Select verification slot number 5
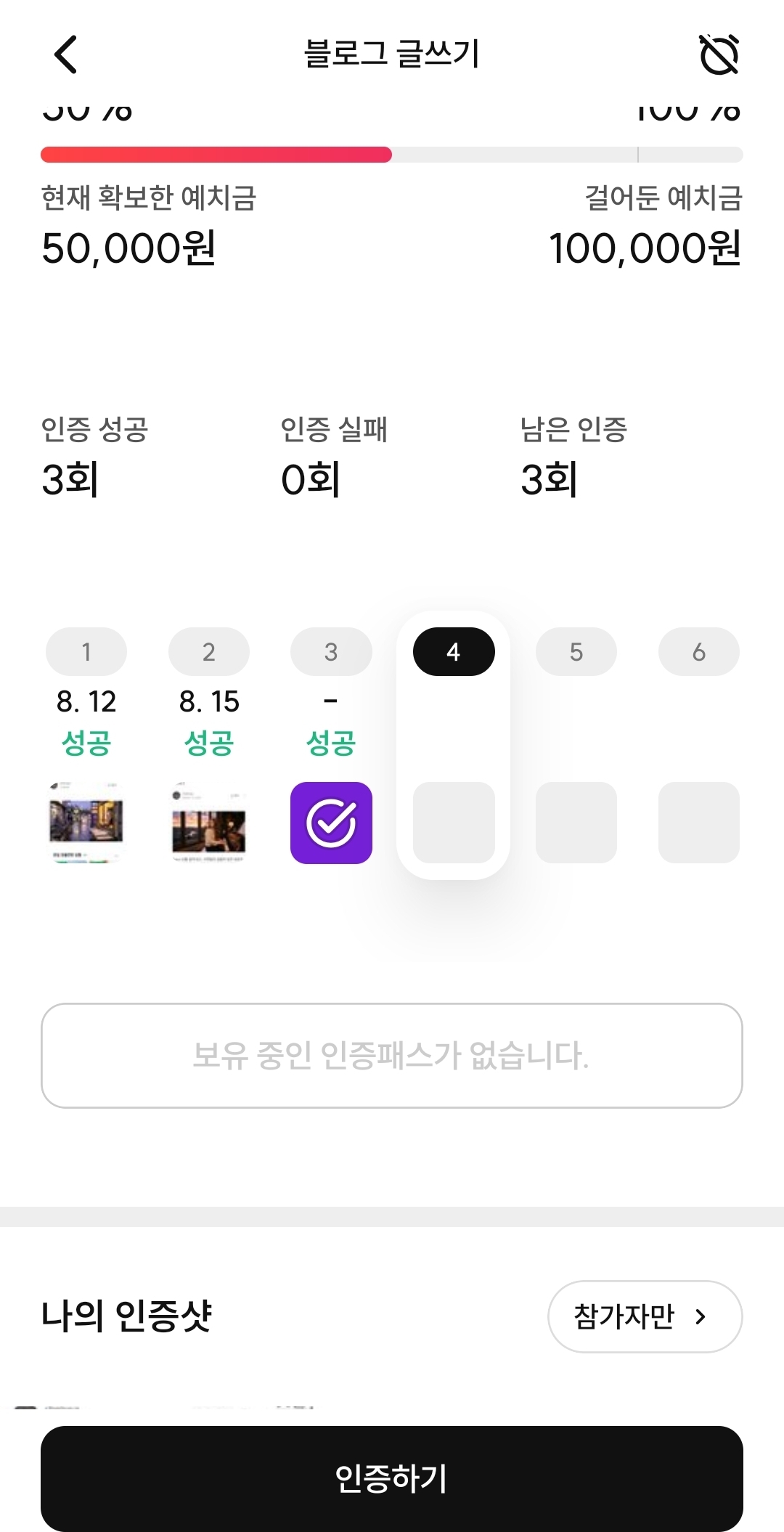 click(576, 651)
